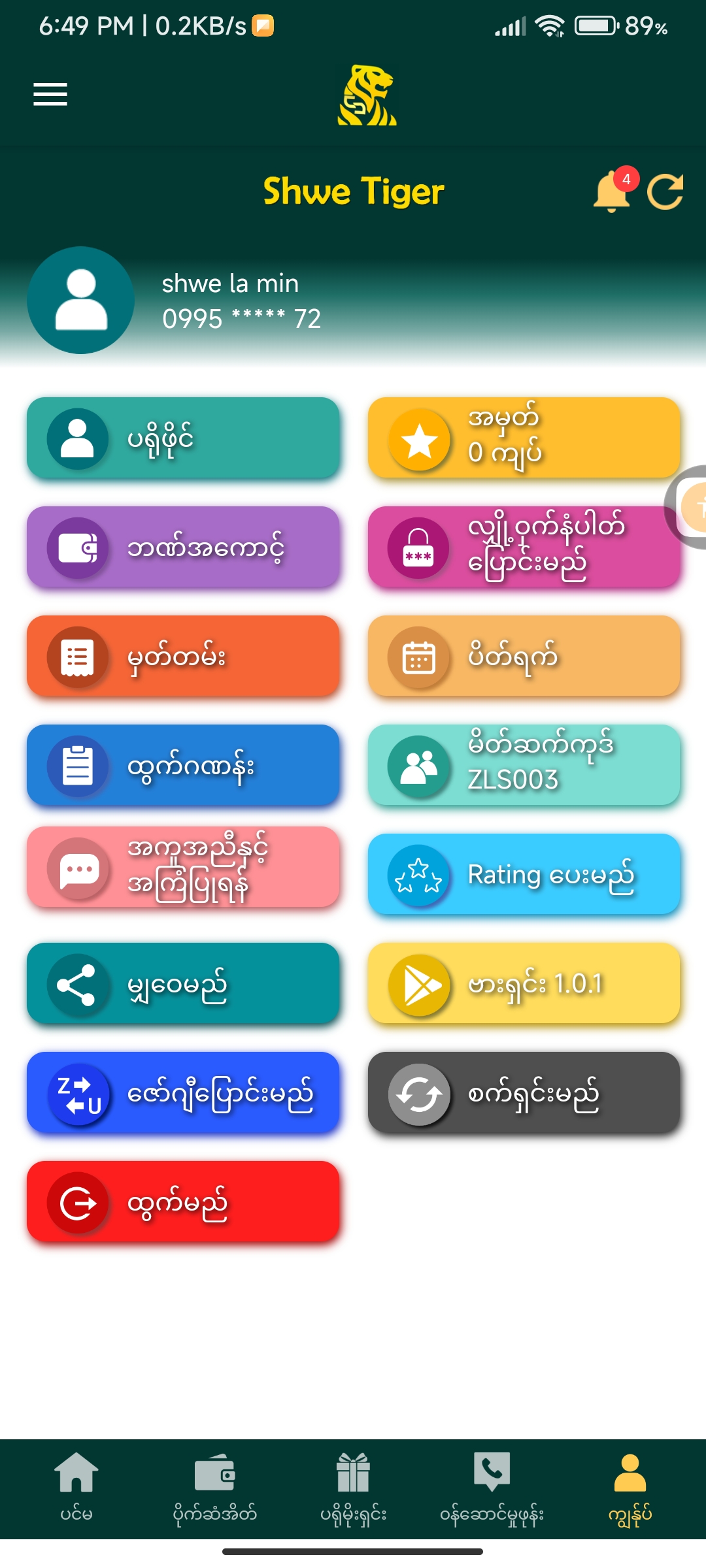Tap ဇော်ဂျီပြောင်းမည် font switch button
The image size is (706, 1568).
pyautogui.click(x=183, y=1092)
